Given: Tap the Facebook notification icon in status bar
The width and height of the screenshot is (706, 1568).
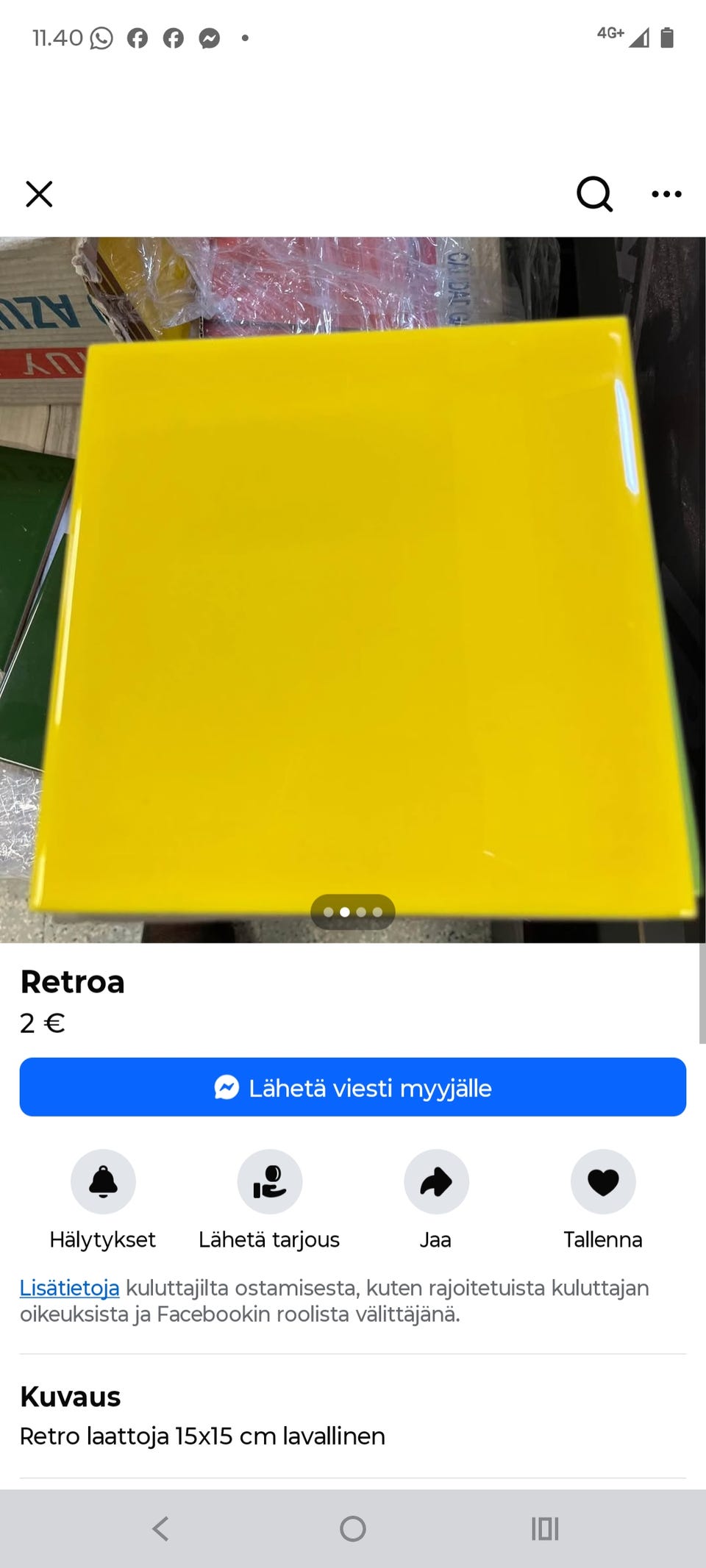Looking at the screenshot, I should (x=137, y=37).
